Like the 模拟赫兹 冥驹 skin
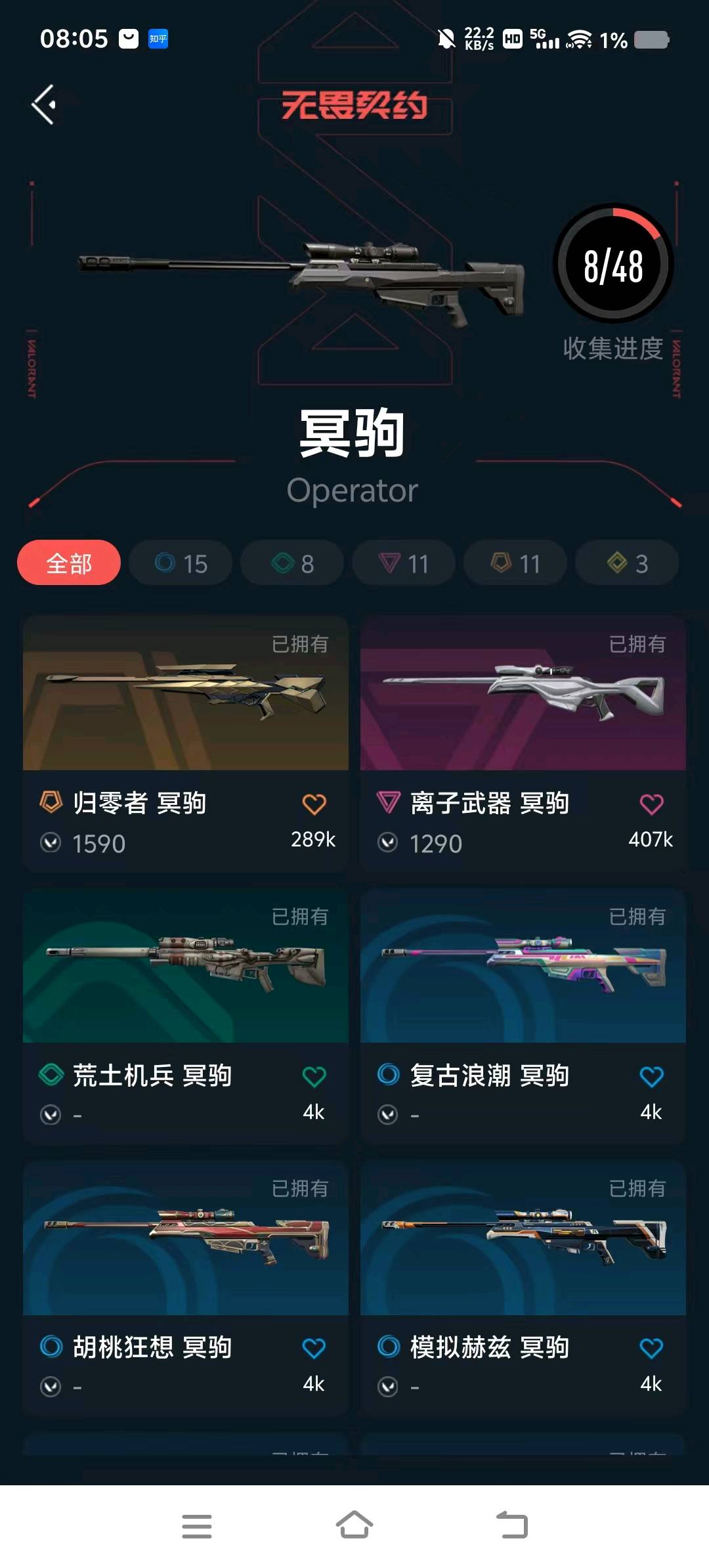The width and height of the screenshot is (709, 1568). coord(651,1348)
